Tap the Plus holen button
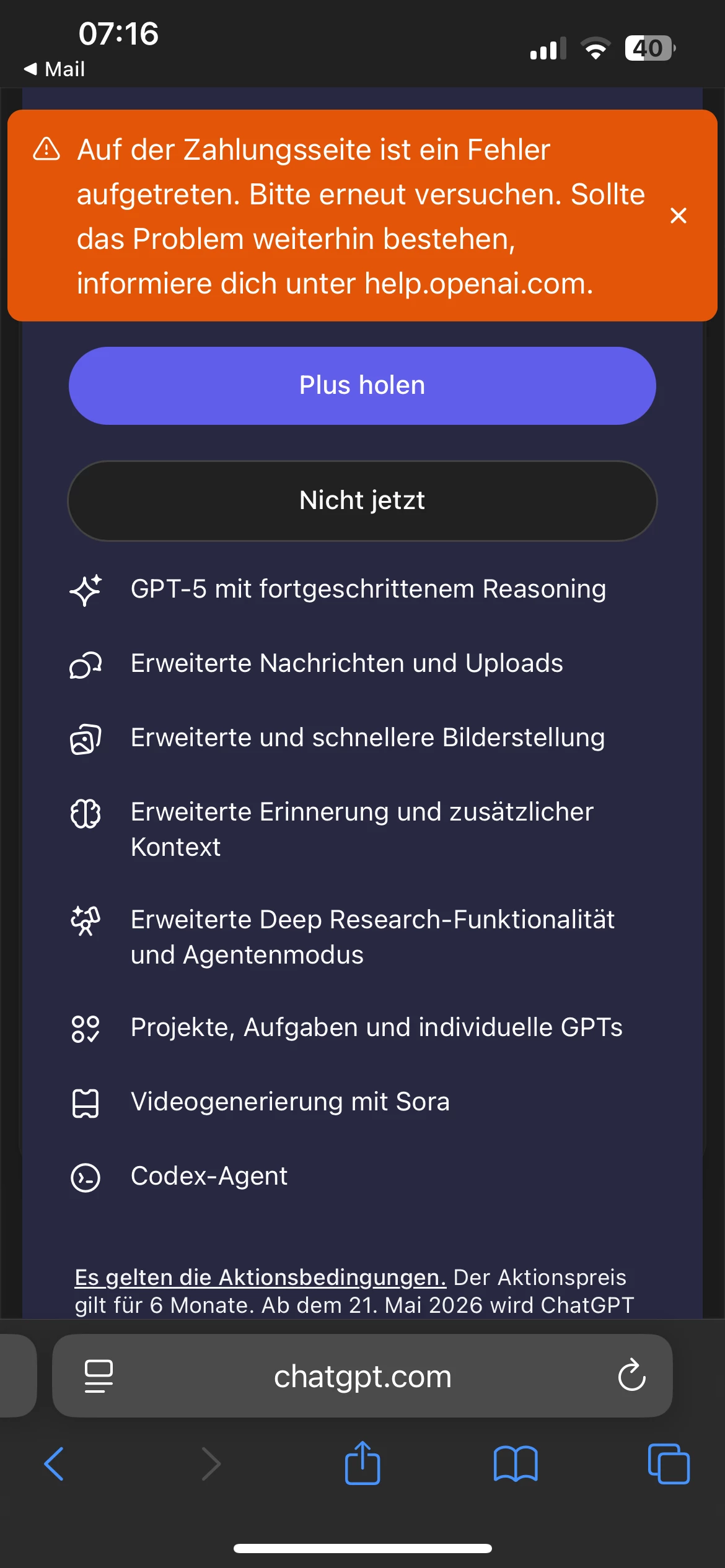 pyautogui.click(x=362, y=386)
